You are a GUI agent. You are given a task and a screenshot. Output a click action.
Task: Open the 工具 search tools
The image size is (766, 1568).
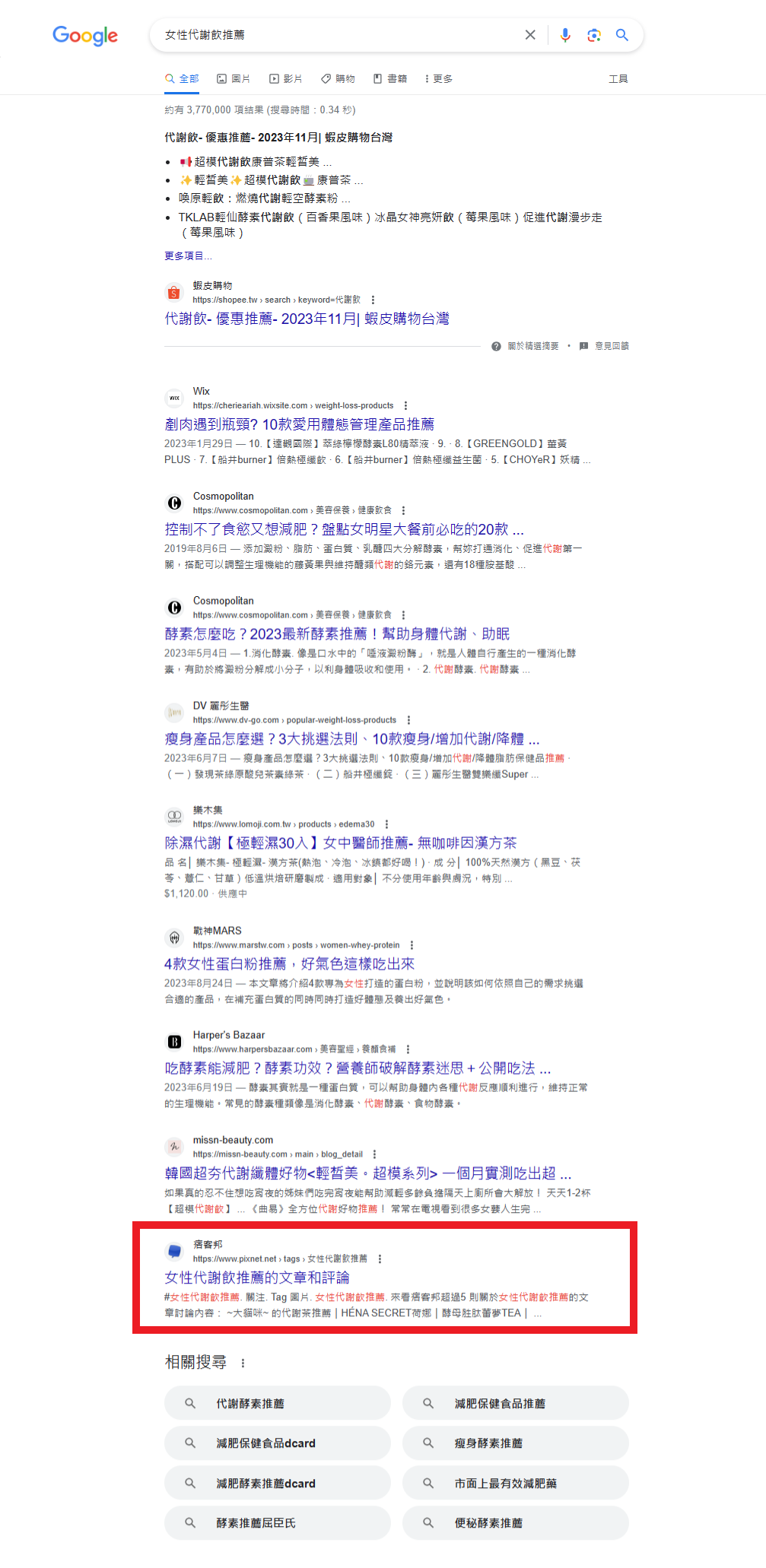[618, 78]
